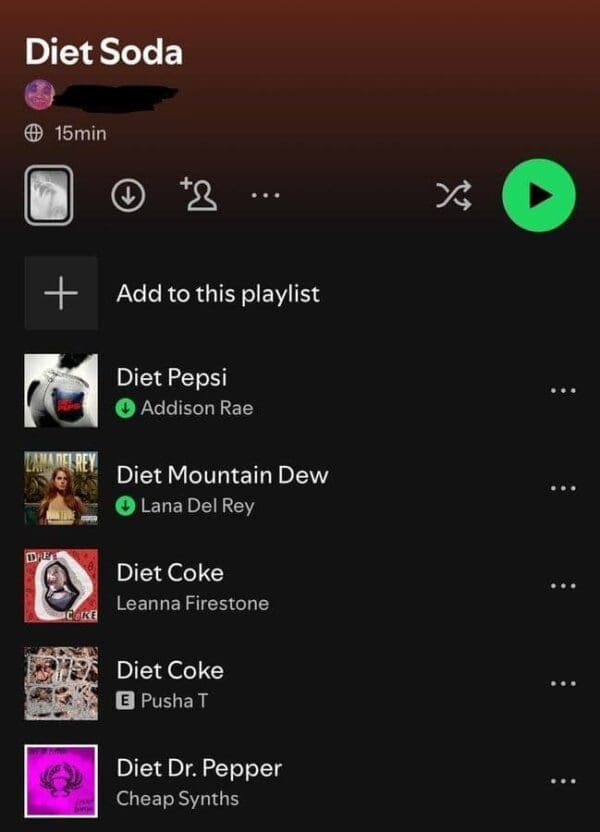This screenshot has height=832, width=600.
Task: Open options for Diet Mountain Dew
Action: click(x=563, y=489)
